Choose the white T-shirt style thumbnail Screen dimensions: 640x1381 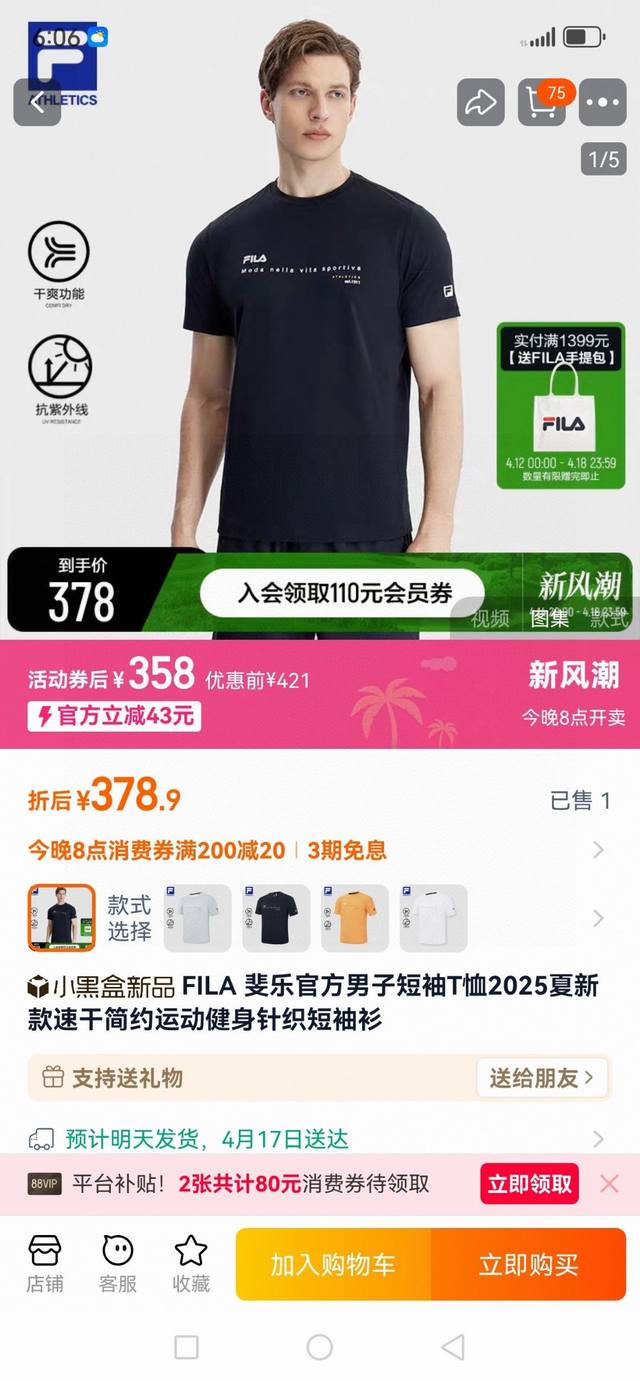(x=433, y=918)
